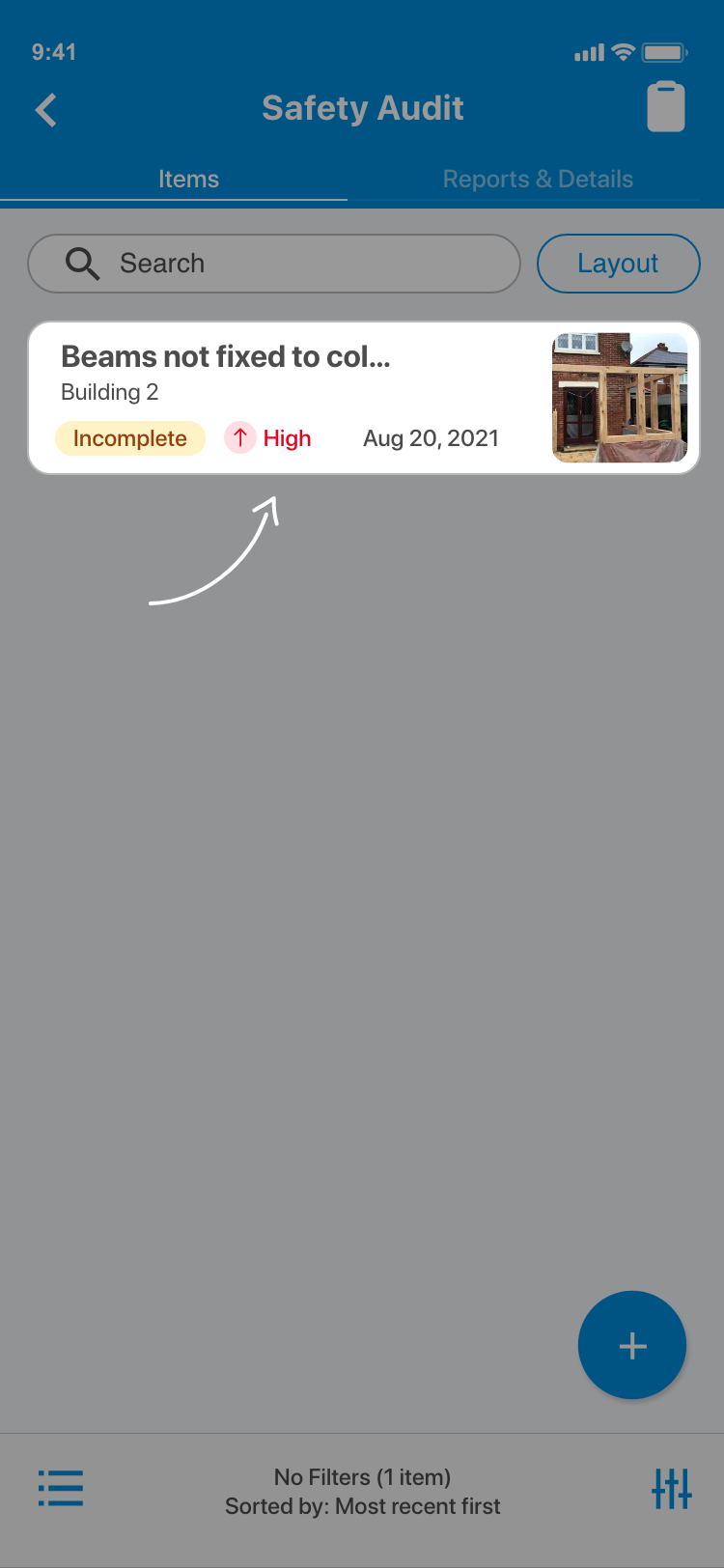Switch to the Items tab
The height and width of the screenshot is (1568, 724).
point(188,179)
